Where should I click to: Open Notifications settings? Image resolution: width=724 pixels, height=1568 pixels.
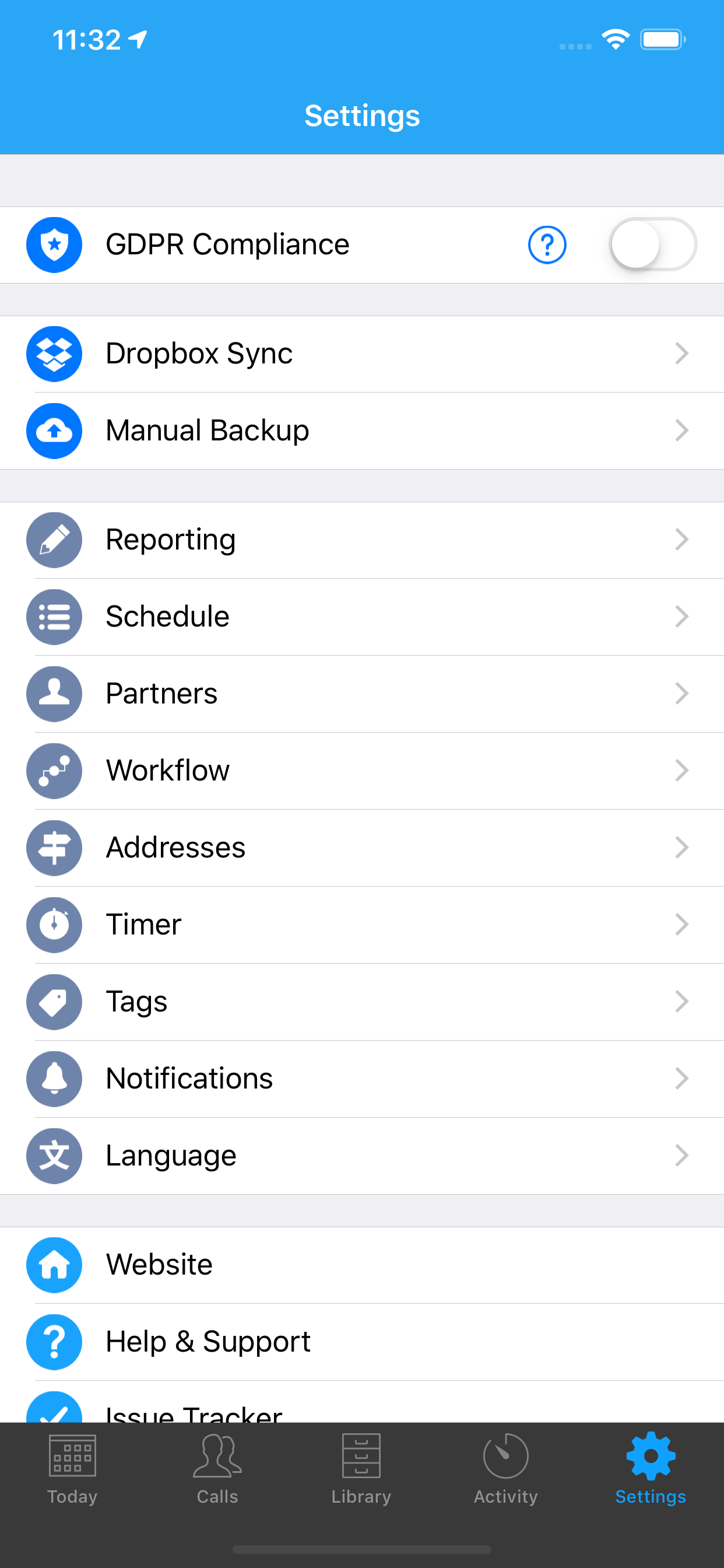pyautogui.click(x=362, y=1079)
